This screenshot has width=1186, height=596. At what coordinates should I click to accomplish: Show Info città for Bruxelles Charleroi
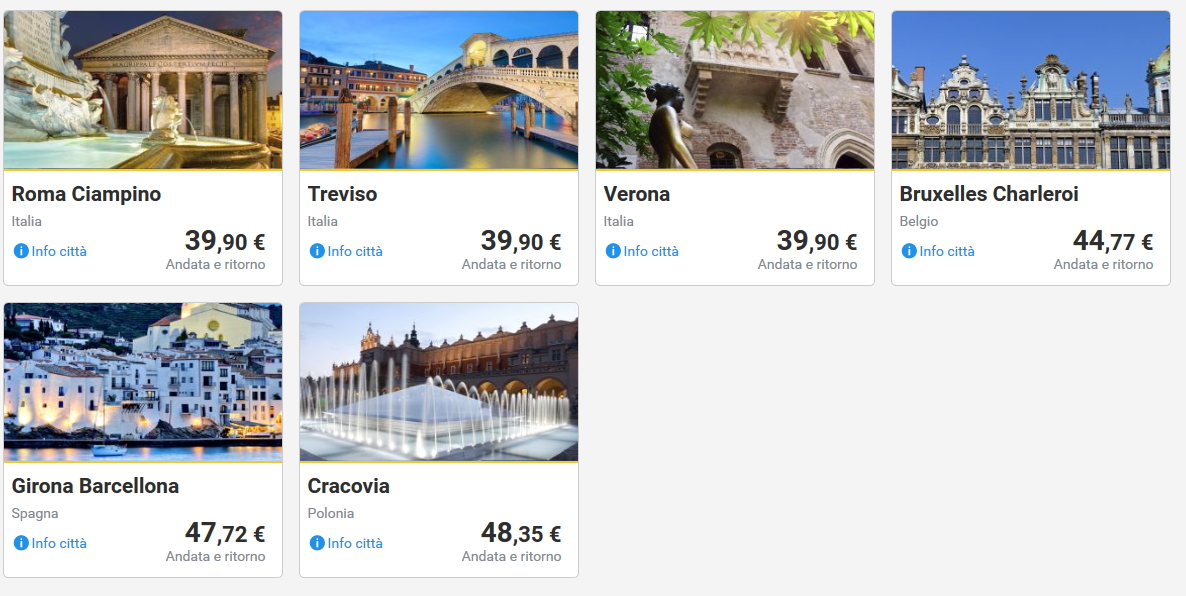939,251
